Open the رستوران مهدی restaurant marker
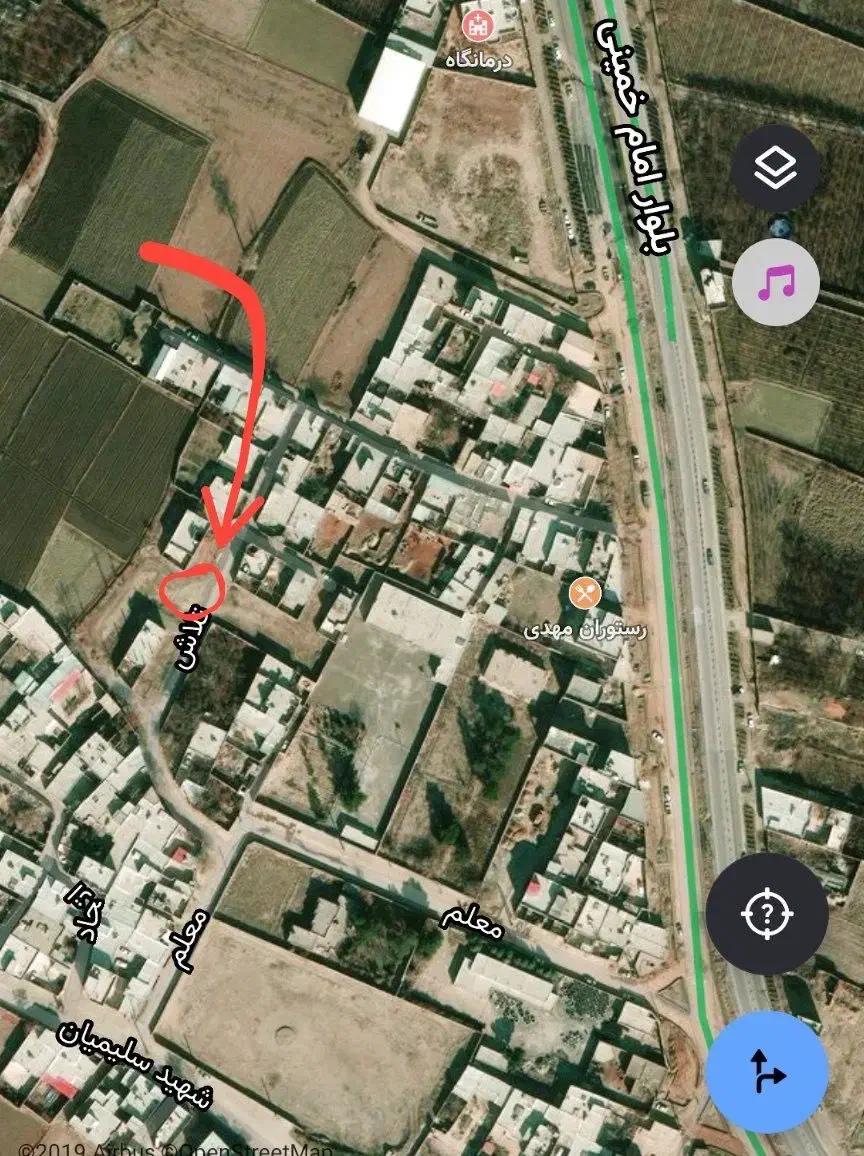864x1156 pixels. (584, 593)
